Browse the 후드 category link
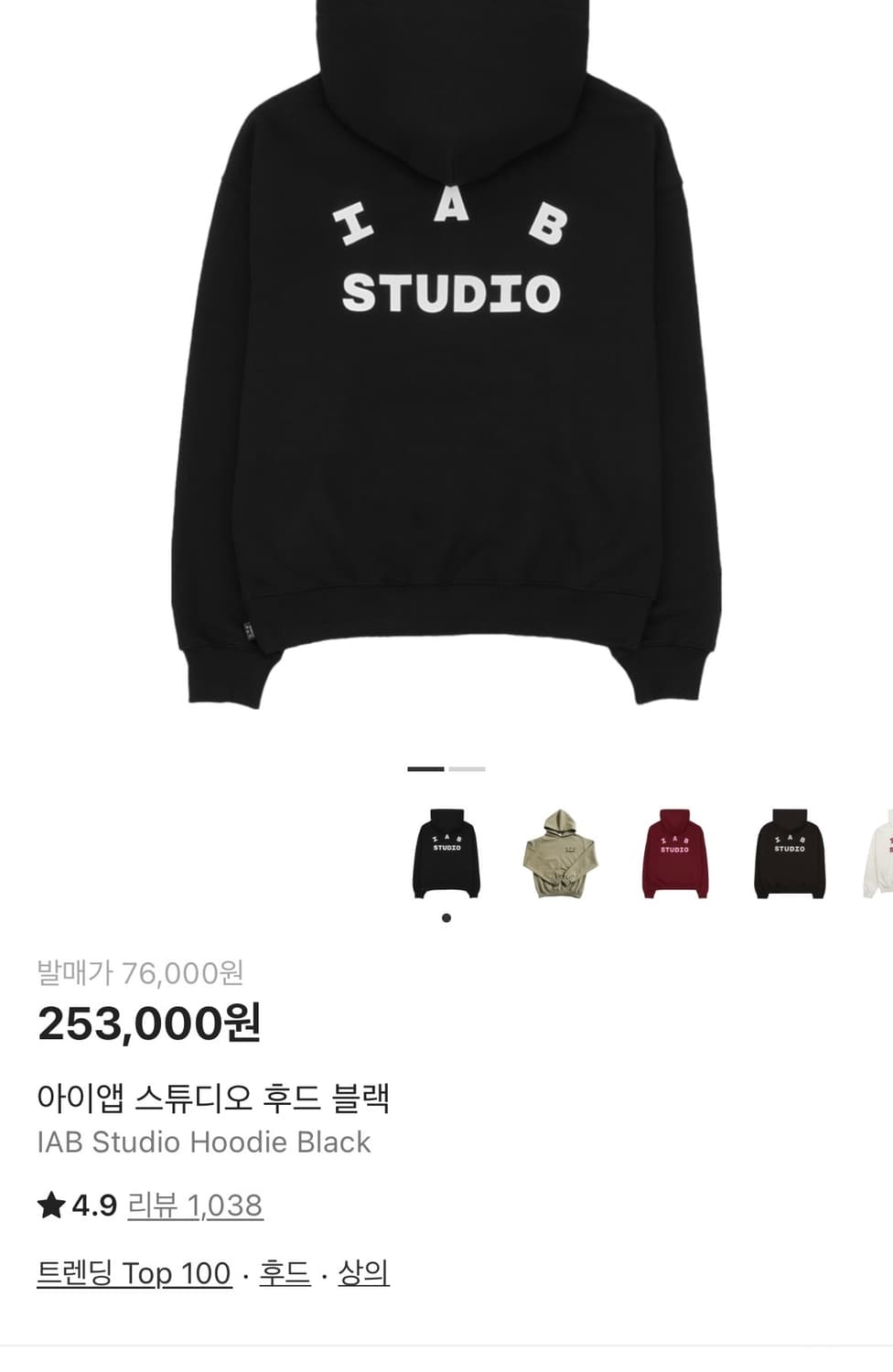Image resolution: width=893 pixels, height=1372 pixels. coord(285,1271)
